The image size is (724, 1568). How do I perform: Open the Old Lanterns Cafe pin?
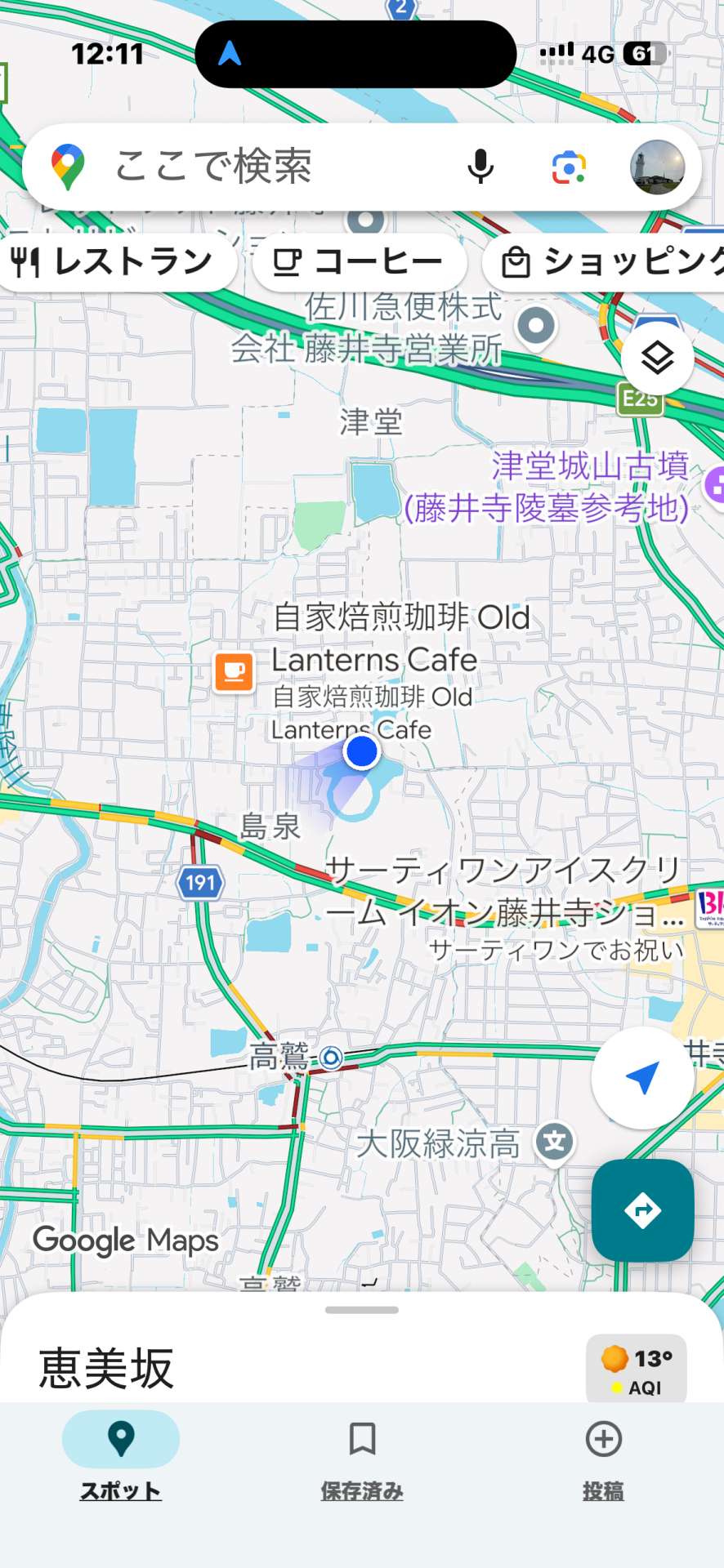[x=235, y=672]
